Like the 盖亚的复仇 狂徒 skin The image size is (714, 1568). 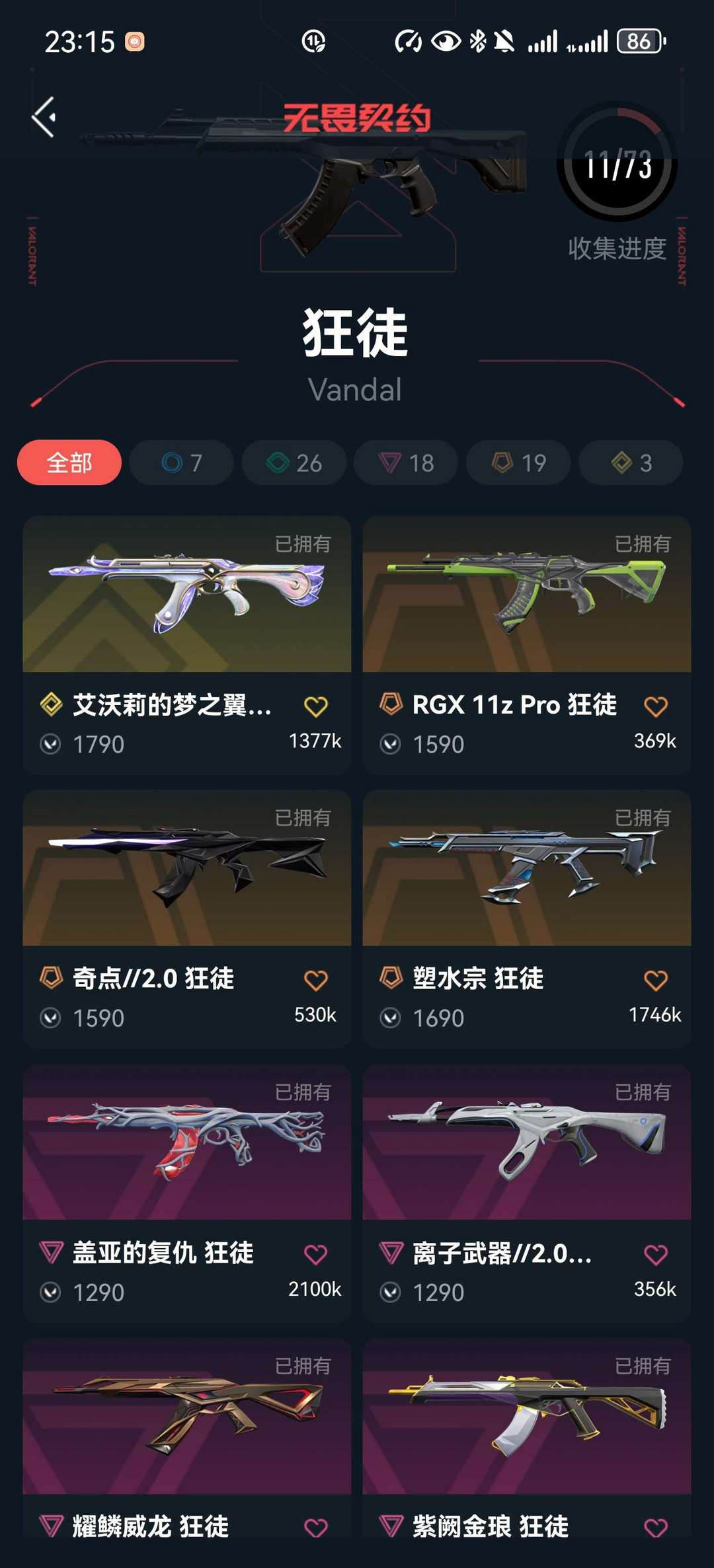[x=316, y=1254]
